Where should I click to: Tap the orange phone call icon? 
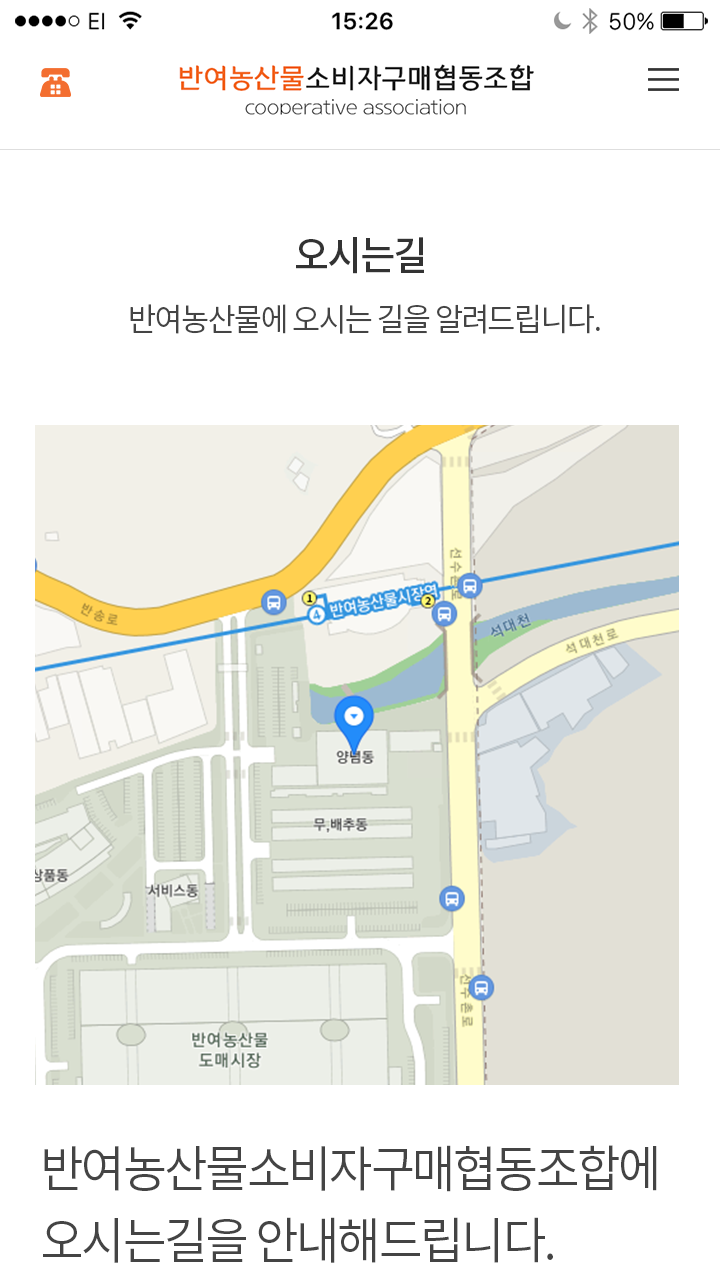point(55,83)
